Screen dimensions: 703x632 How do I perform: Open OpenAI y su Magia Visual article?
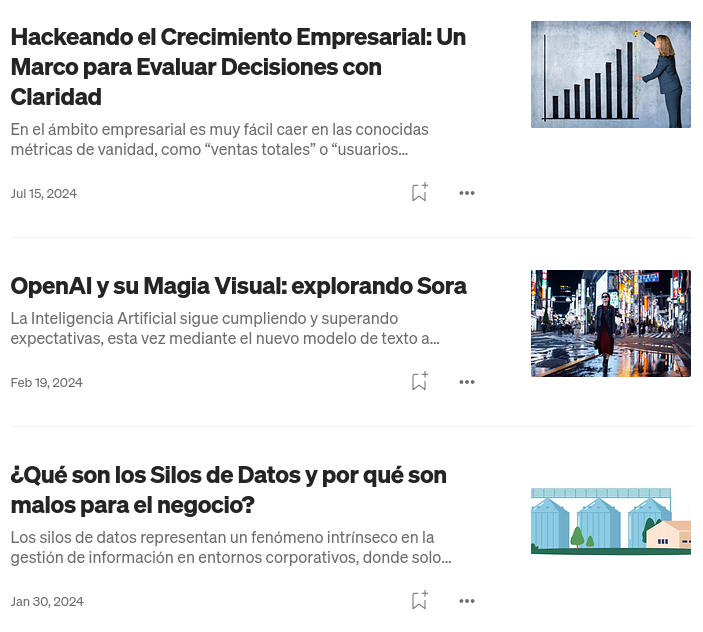(238, 285)
